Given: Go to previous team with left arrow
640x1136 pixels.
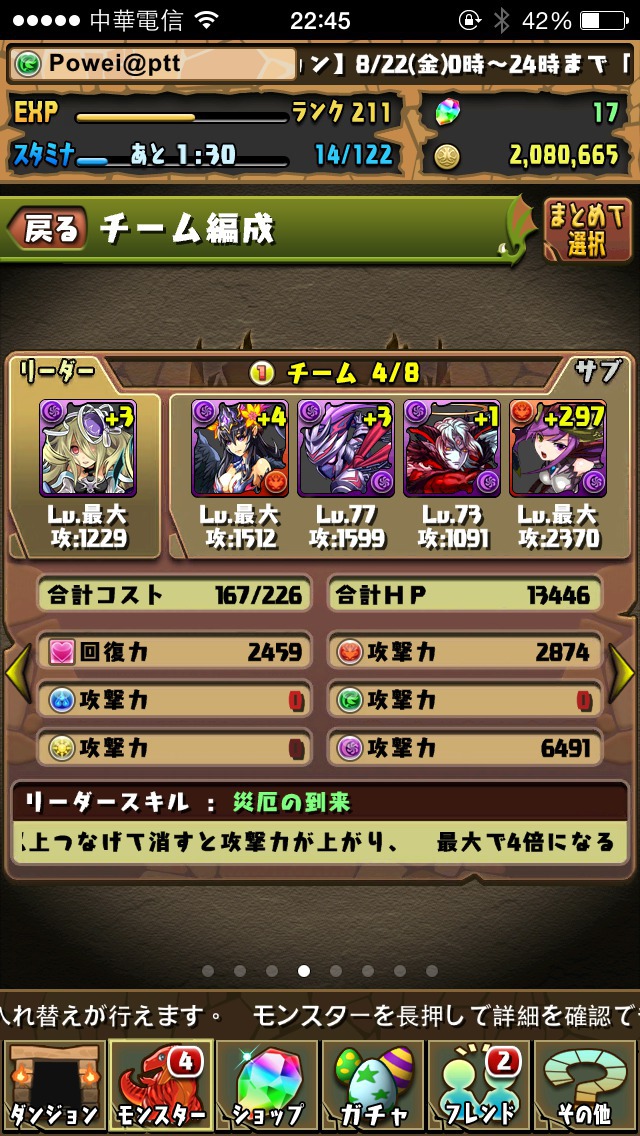Looking at the screenshot, I should [x=17, y=674].
